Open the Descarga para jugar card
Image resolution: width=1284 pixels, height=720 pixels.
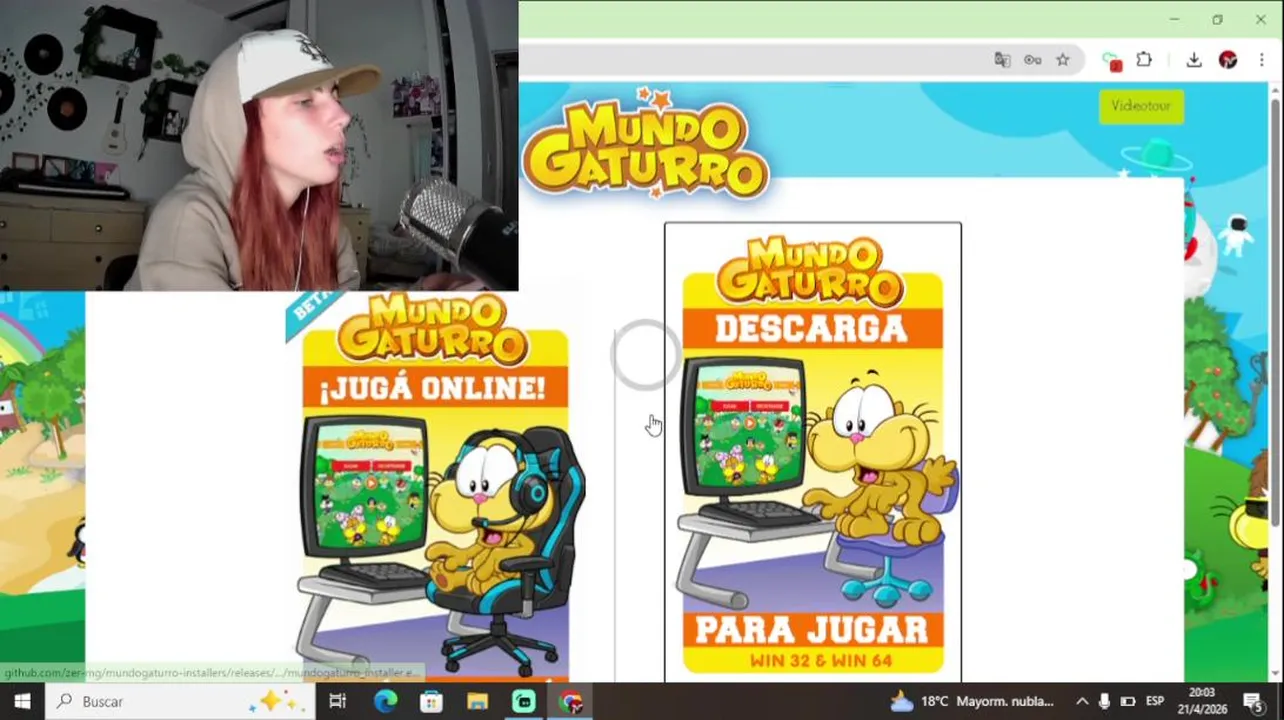tap(812, 450)
